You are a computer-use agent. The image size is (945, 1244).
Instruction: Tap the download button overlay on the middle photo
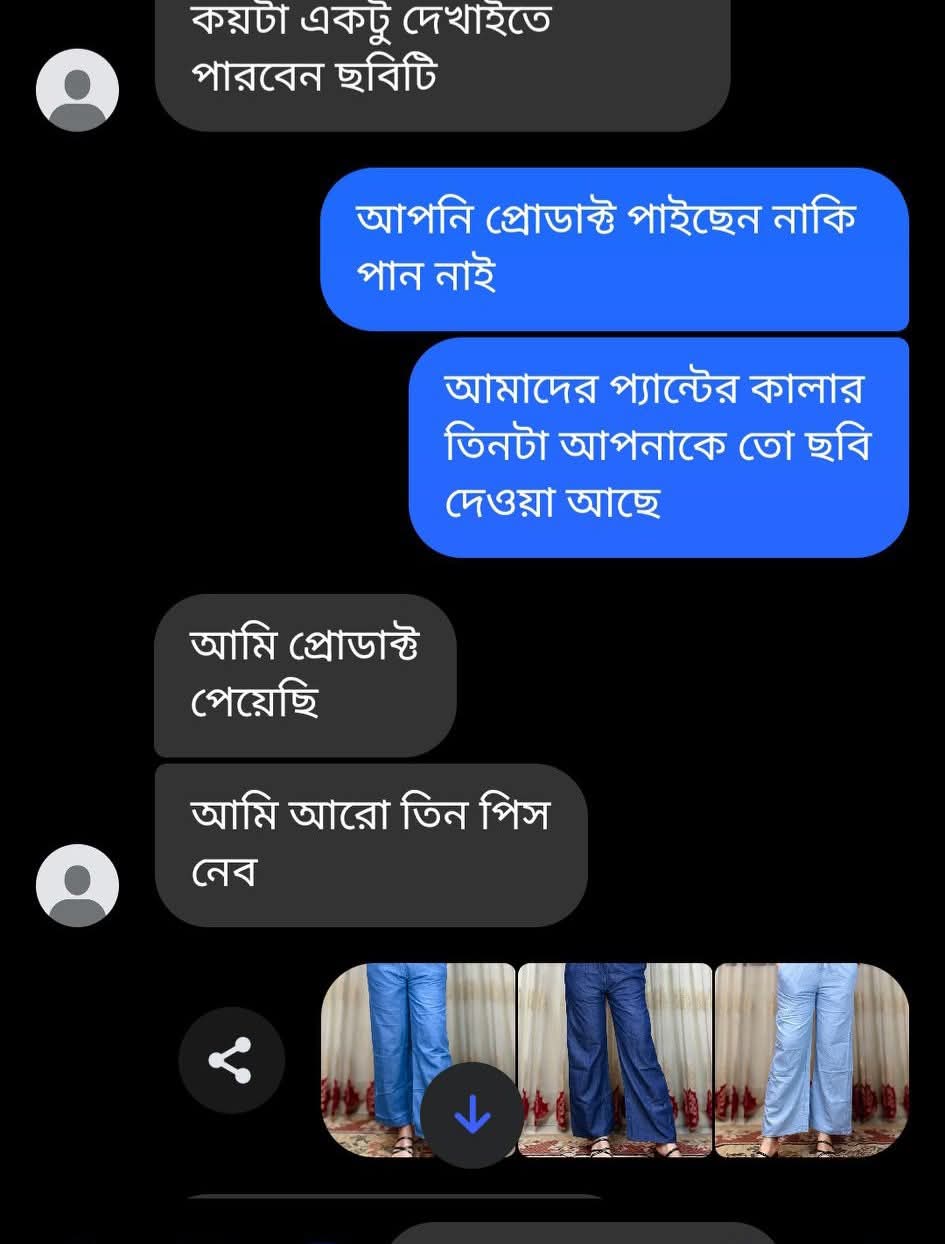click(x=470, y=1112)
